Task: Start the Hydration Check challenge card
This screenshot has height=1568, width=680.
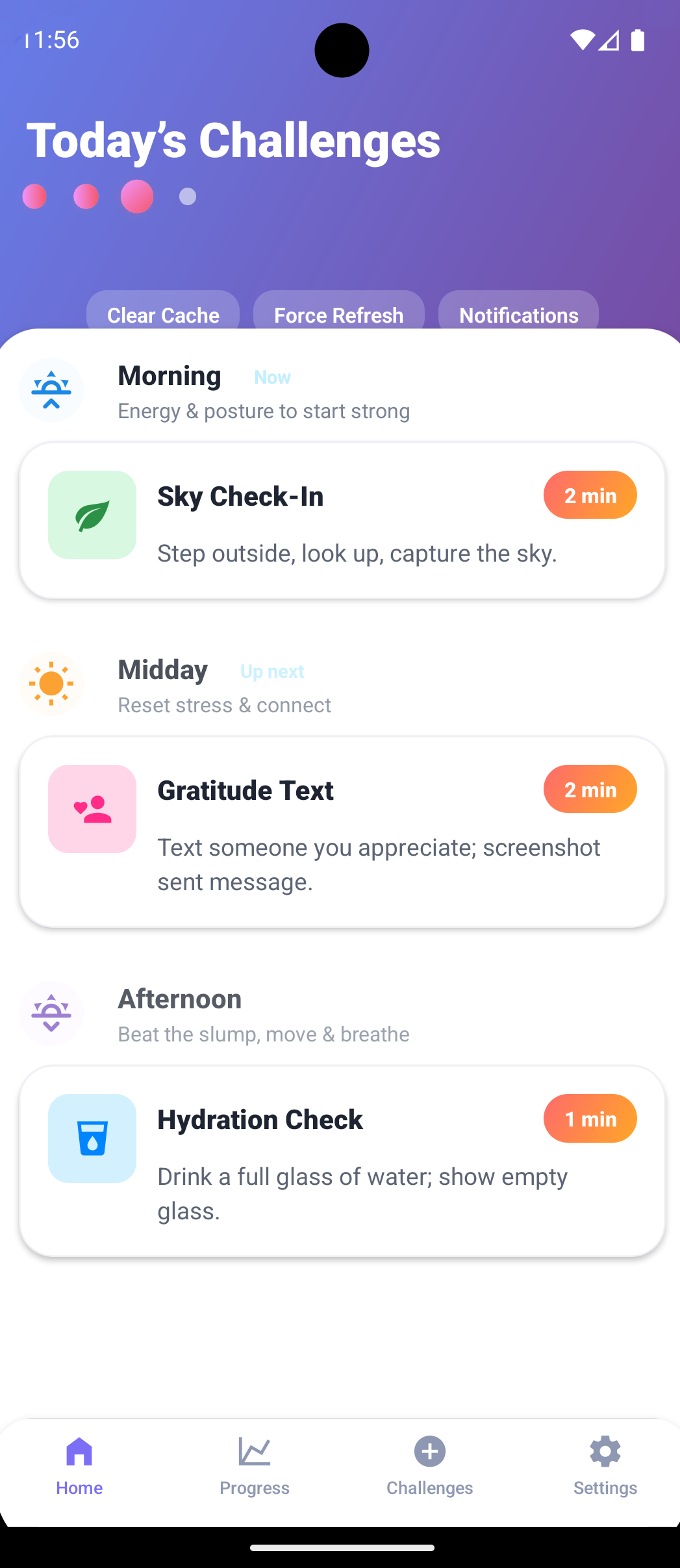Action: (342, 1161)
